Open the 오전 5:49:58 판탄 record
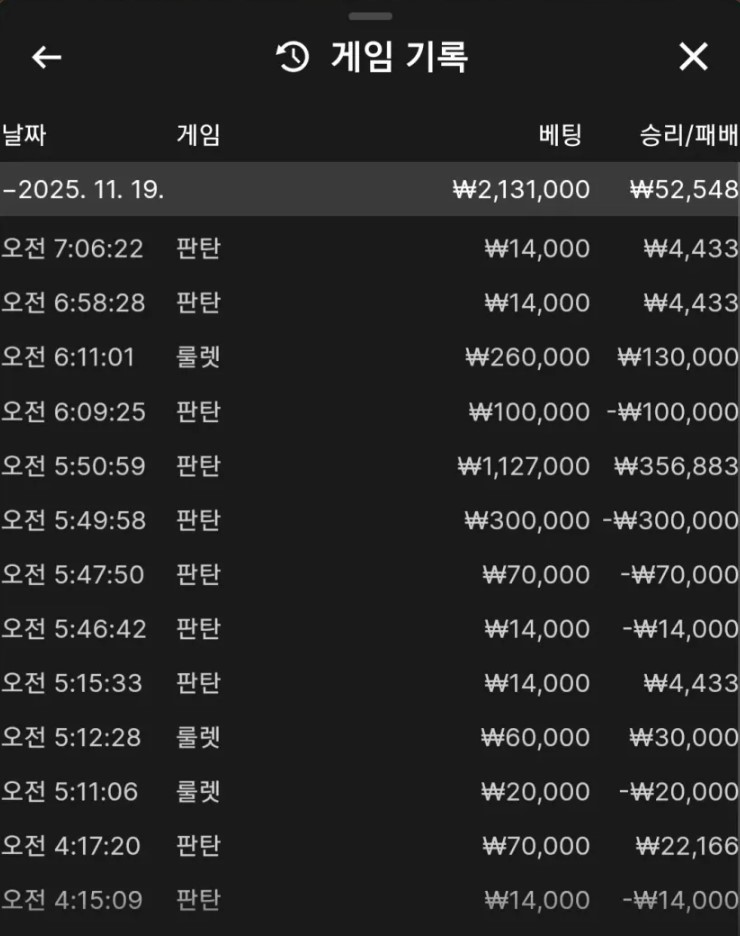The width and height of the screenshot is (740, 936). tap(370, 520)
